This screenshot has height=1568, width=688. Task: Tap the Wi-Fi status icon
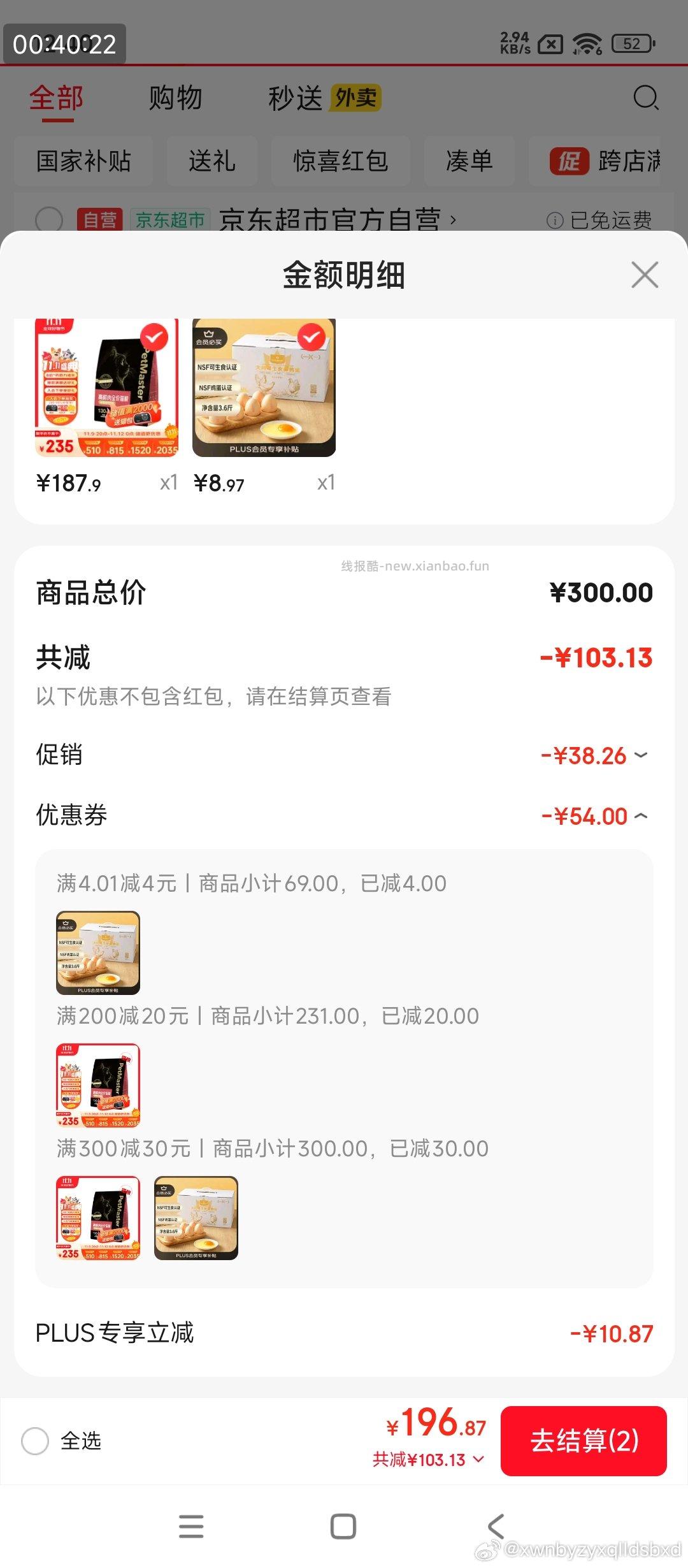click(587, 44)
